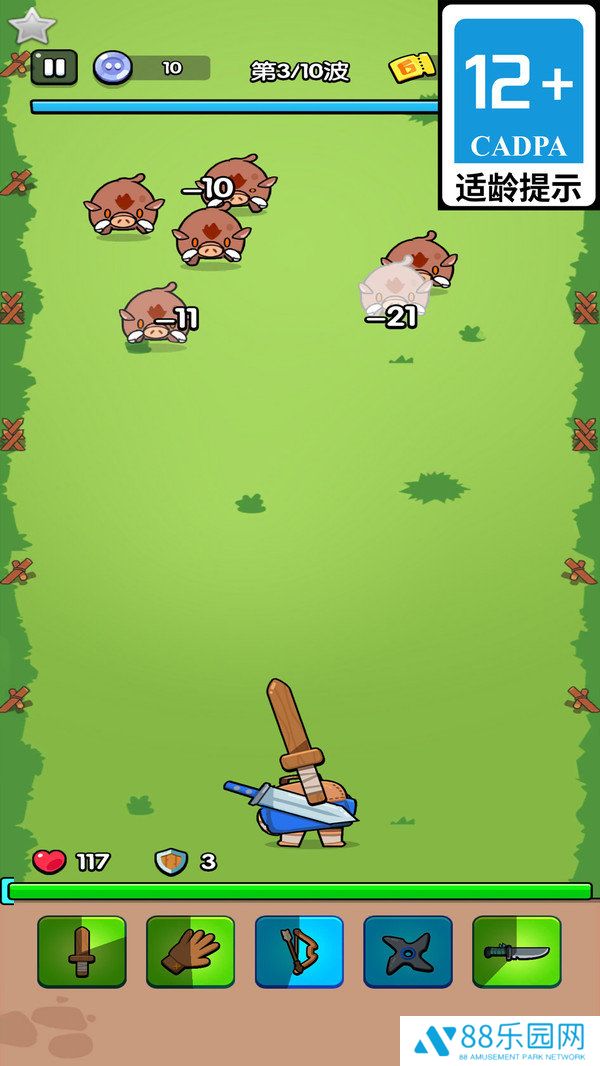The image size is (600, 1066).
Task: Select the bow weapon slot
Action: [x=299, y=951]
